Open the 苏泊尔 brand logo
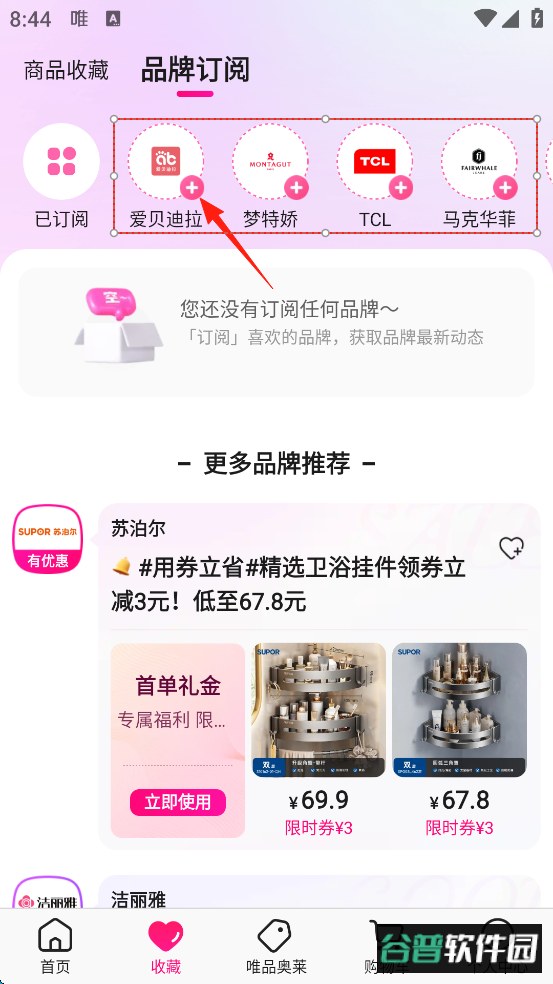Viewport: 553px width, 984px height. [48, 538]
